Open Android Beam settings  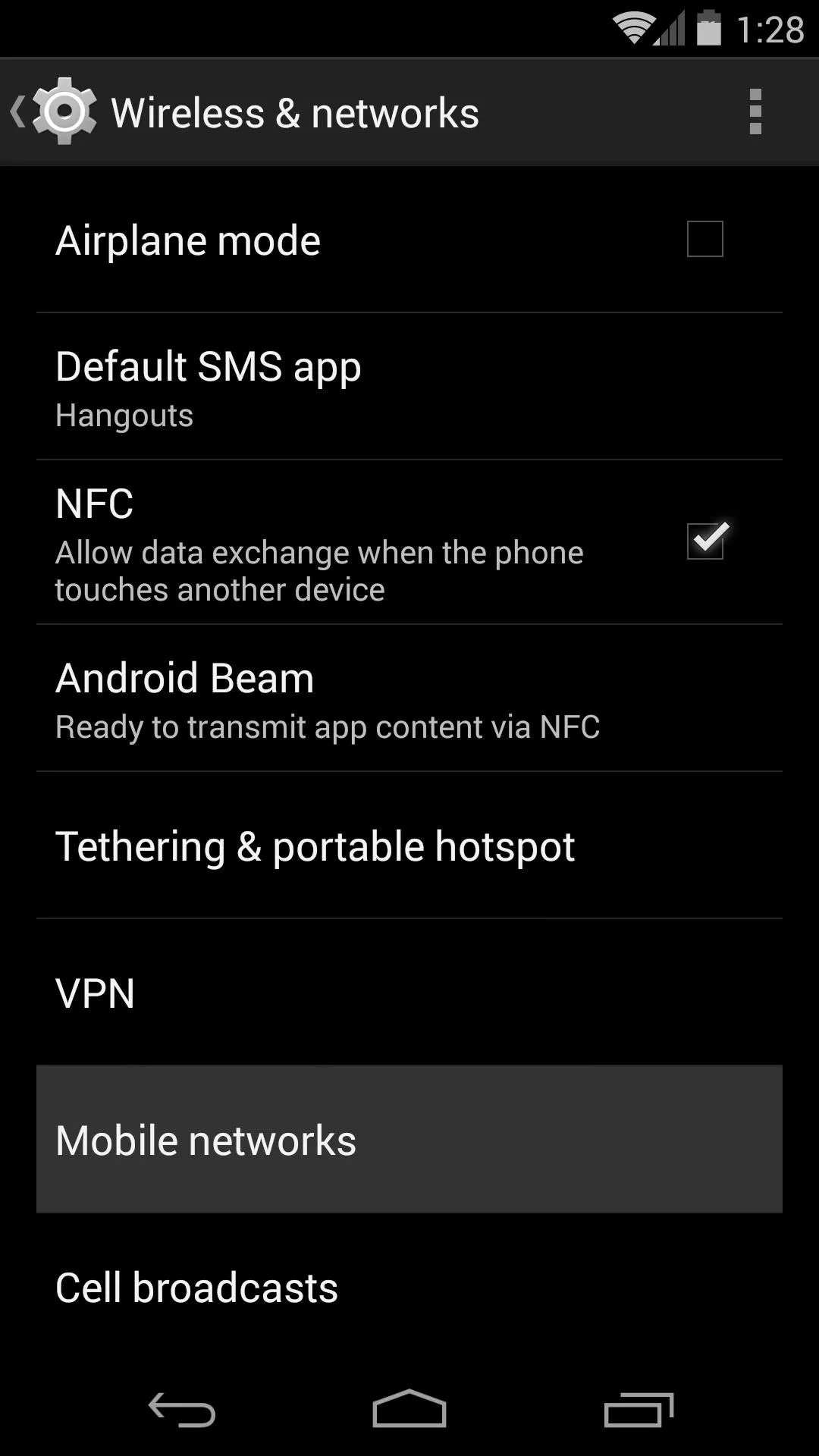tap(409, 698)
